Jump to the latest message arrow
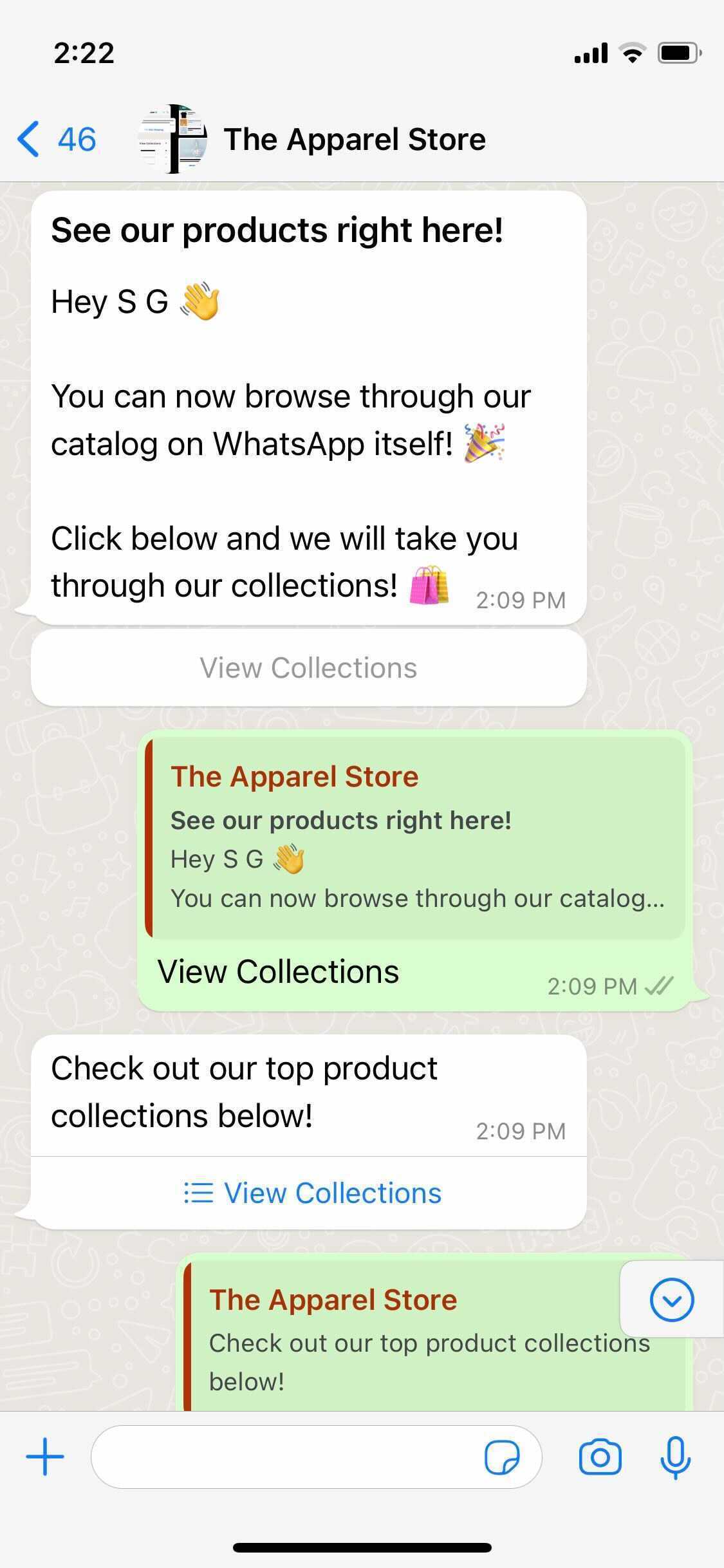 671,1300
